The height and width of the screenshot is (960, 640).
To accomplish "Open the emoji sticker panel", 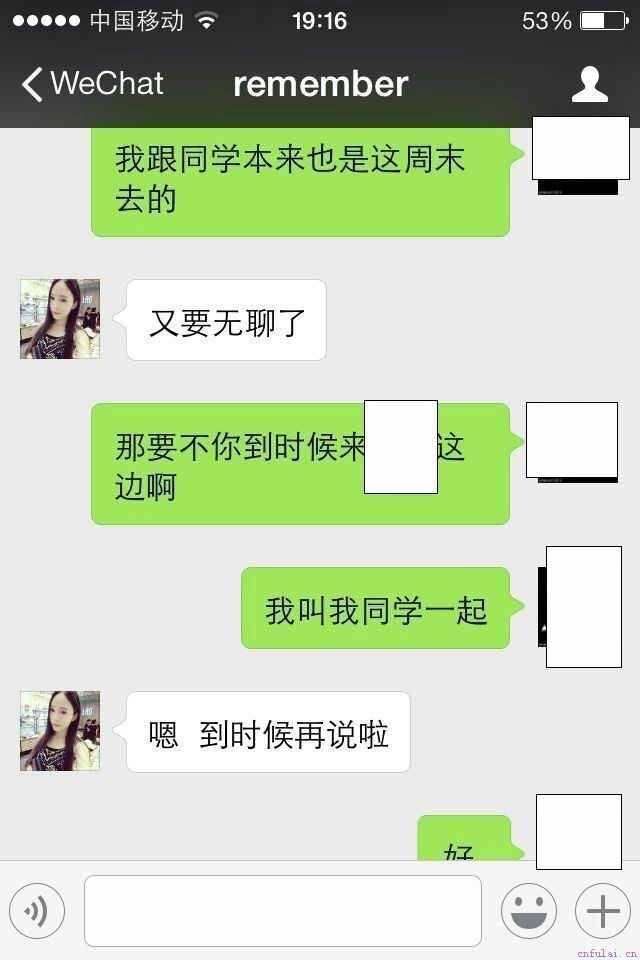I will (528, 911).
